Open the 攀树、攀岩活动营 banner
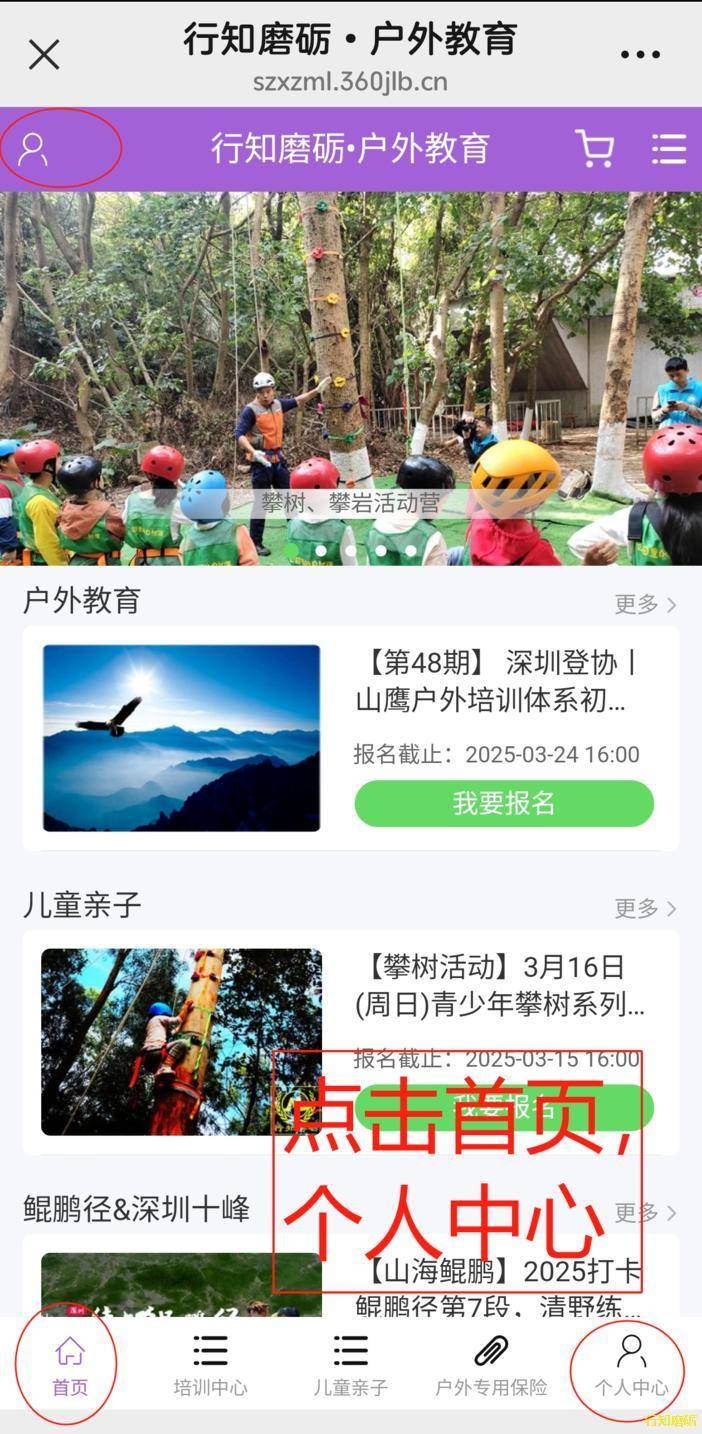 [351, 378]
